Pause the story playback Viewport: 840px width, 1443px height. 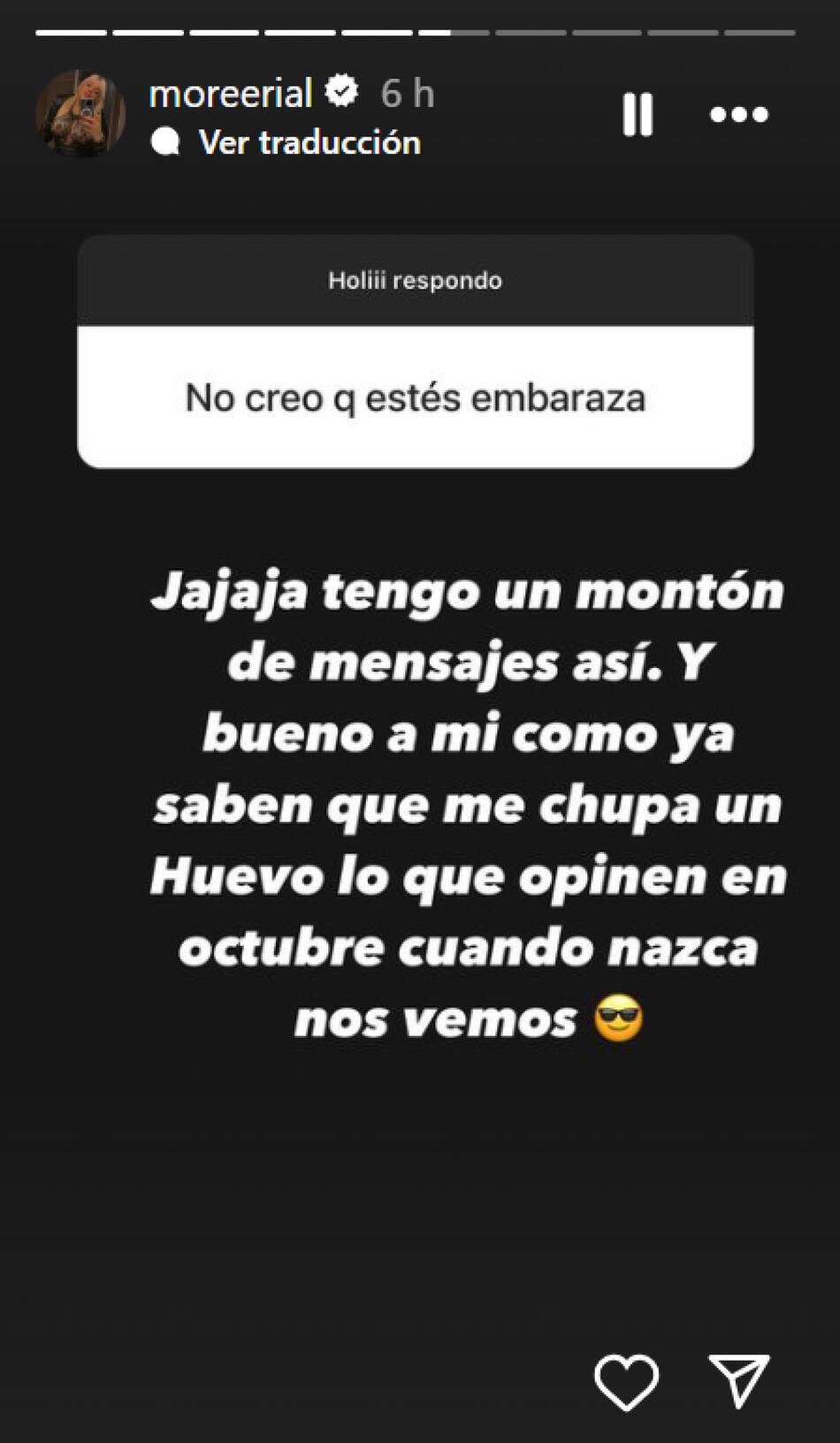[638, 114]
